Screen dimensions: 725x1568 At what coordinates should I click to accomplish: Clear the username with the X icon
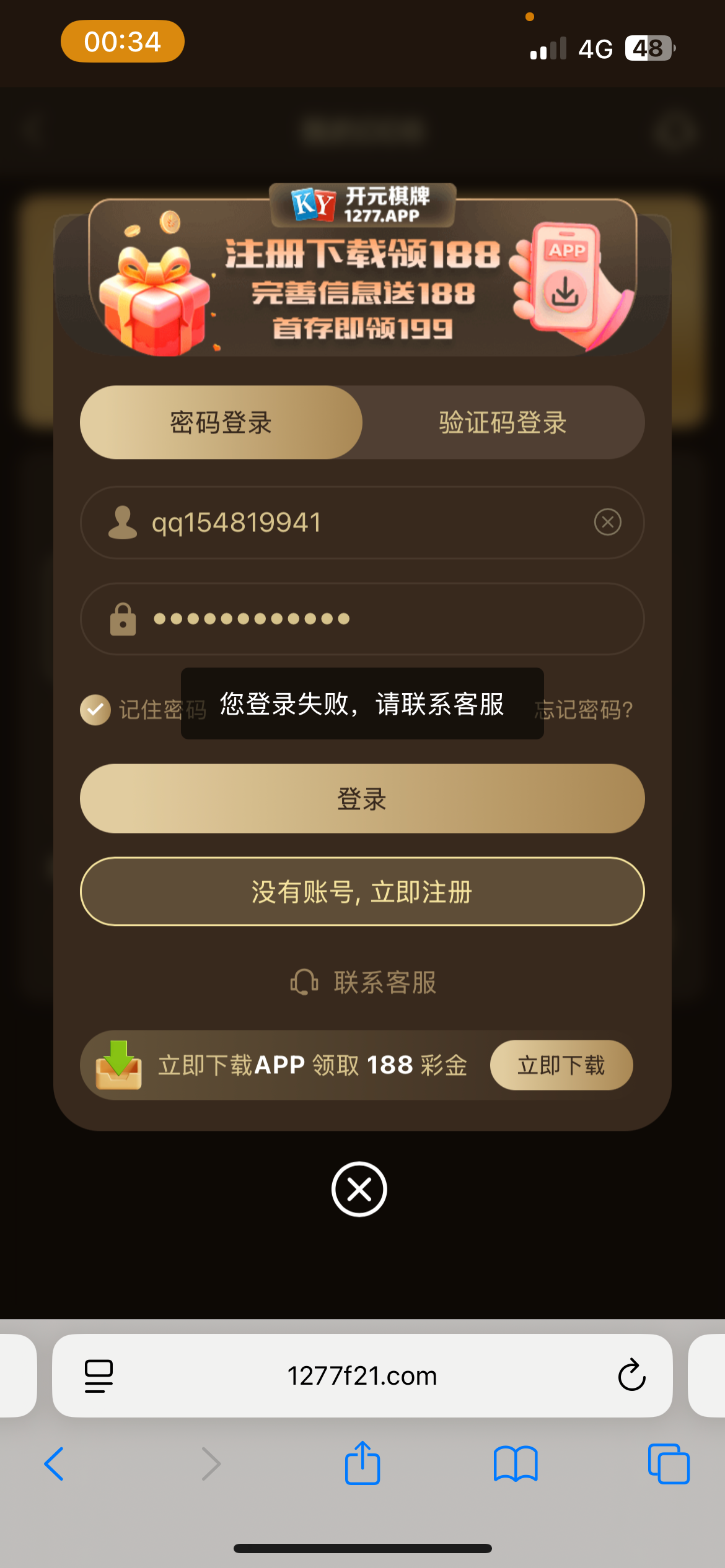(x=607, y=522)
